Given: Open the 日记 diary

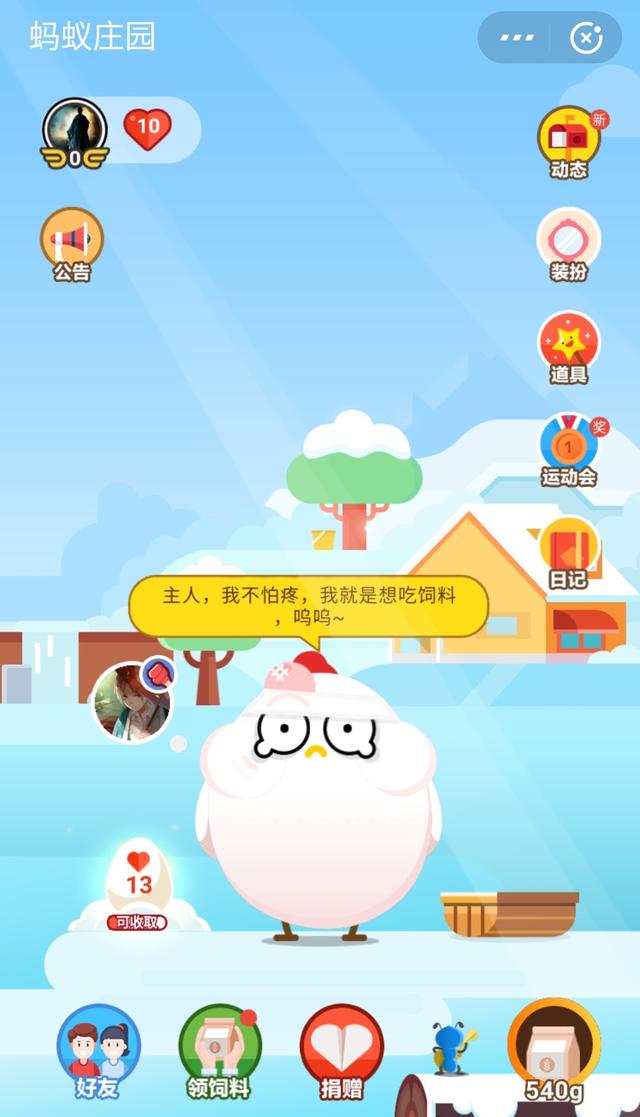Looking at the screenshot, I should click(568, 552).
